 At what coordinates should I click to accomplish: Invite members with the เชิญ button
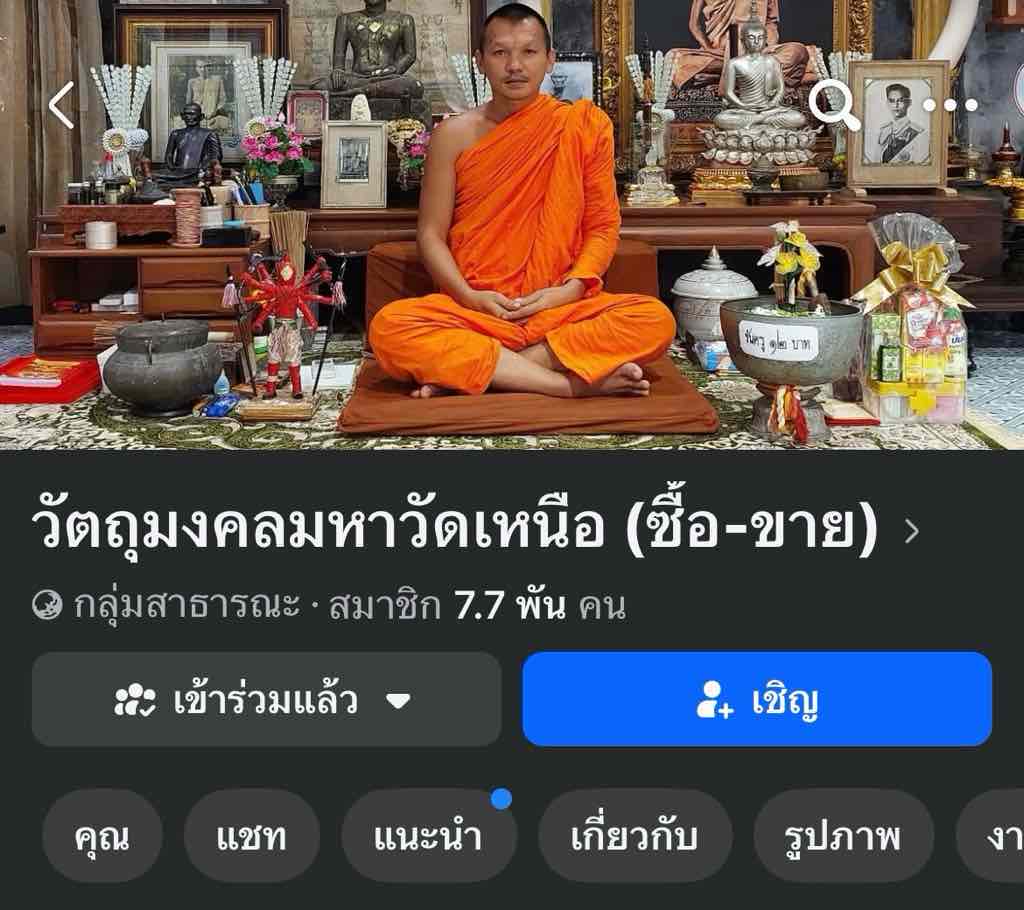coord(757,699)
